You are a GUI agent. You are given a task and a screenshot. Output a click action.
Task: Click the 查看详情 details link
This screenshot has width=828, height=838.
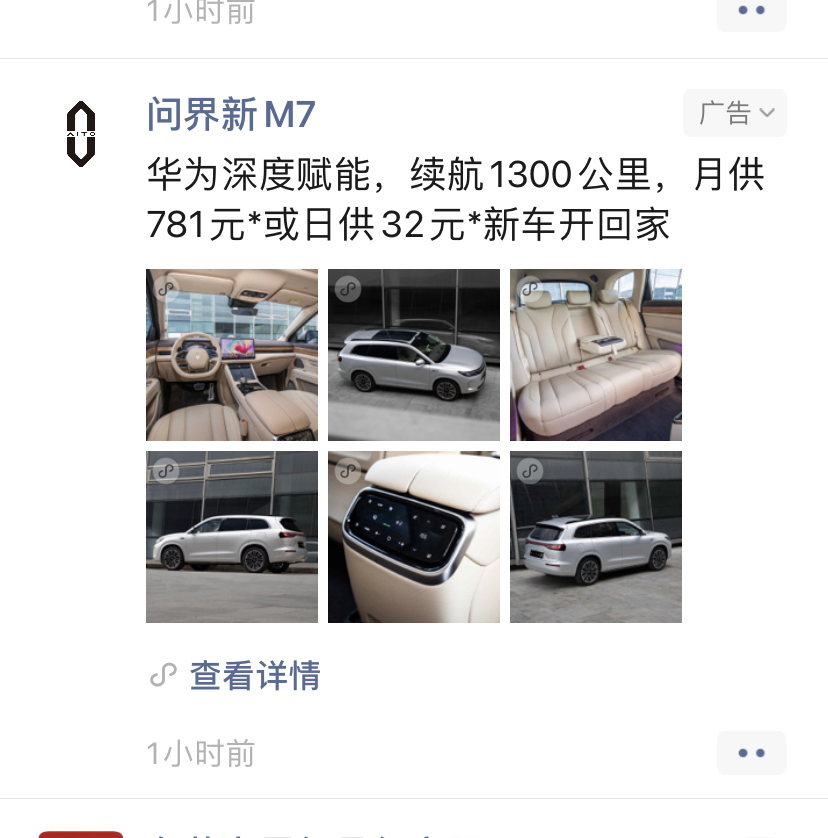[x=254, y=676]
